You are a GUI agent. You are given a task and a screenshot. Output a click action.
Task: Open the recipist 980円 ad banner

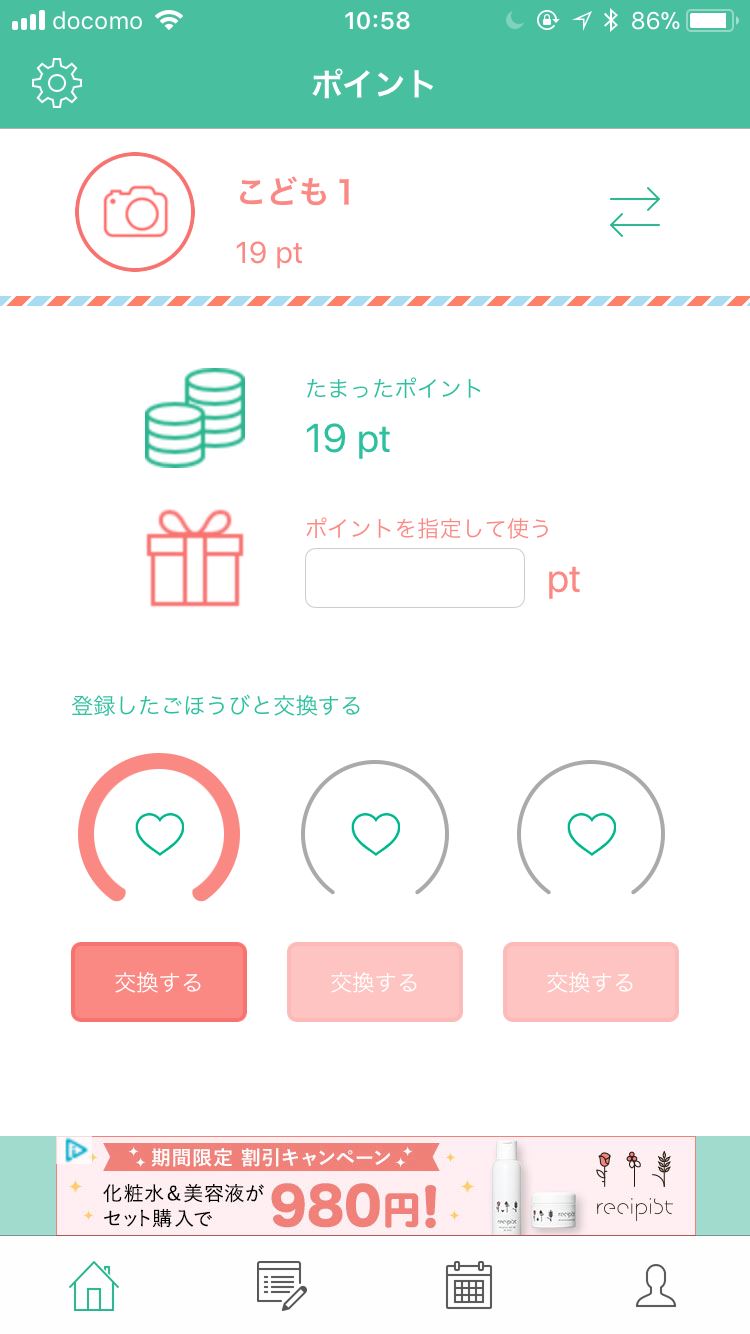click(375, 1186)
